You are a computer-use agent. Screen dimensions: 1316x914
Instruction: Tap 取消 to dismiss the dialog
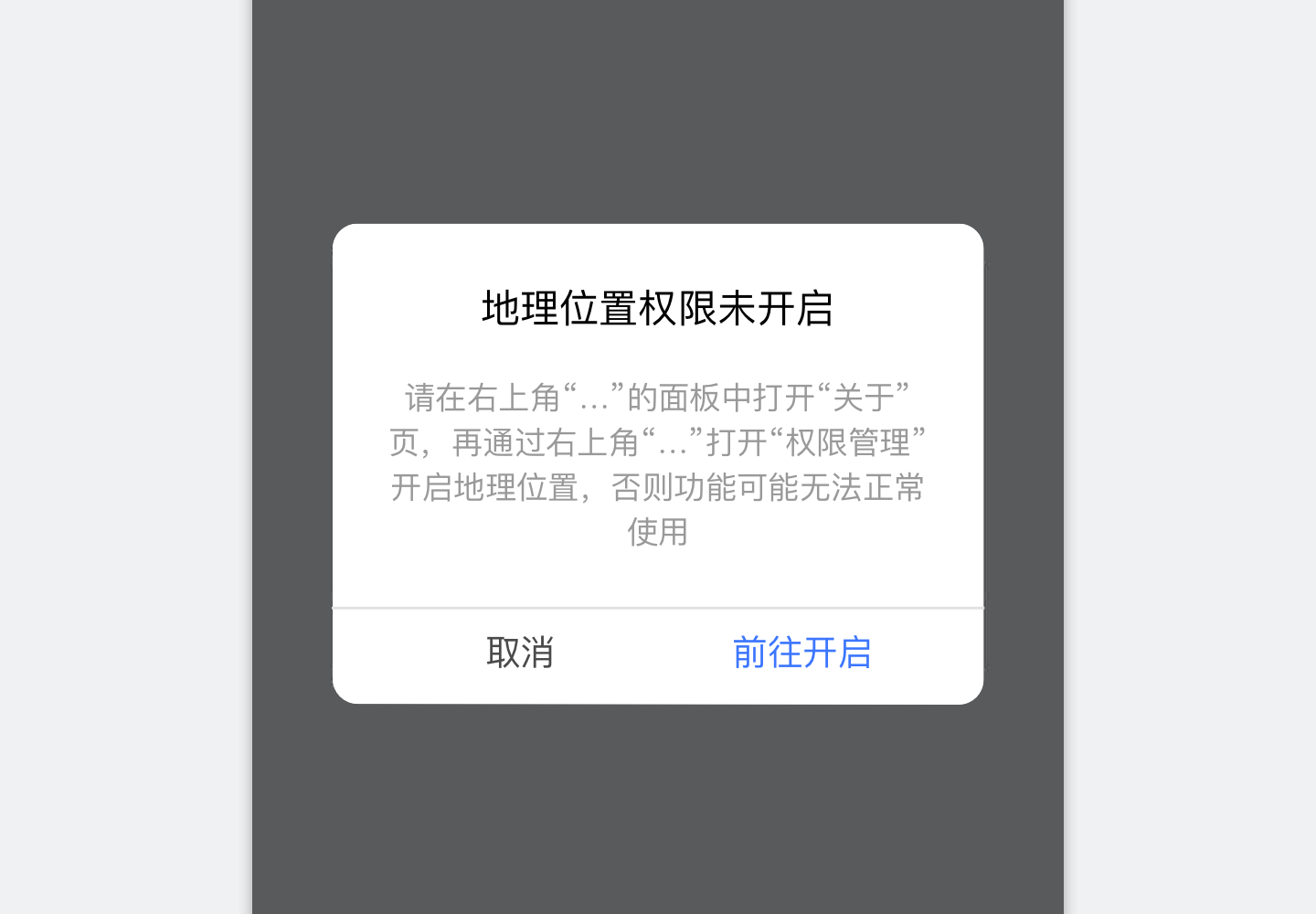(520, 654)
